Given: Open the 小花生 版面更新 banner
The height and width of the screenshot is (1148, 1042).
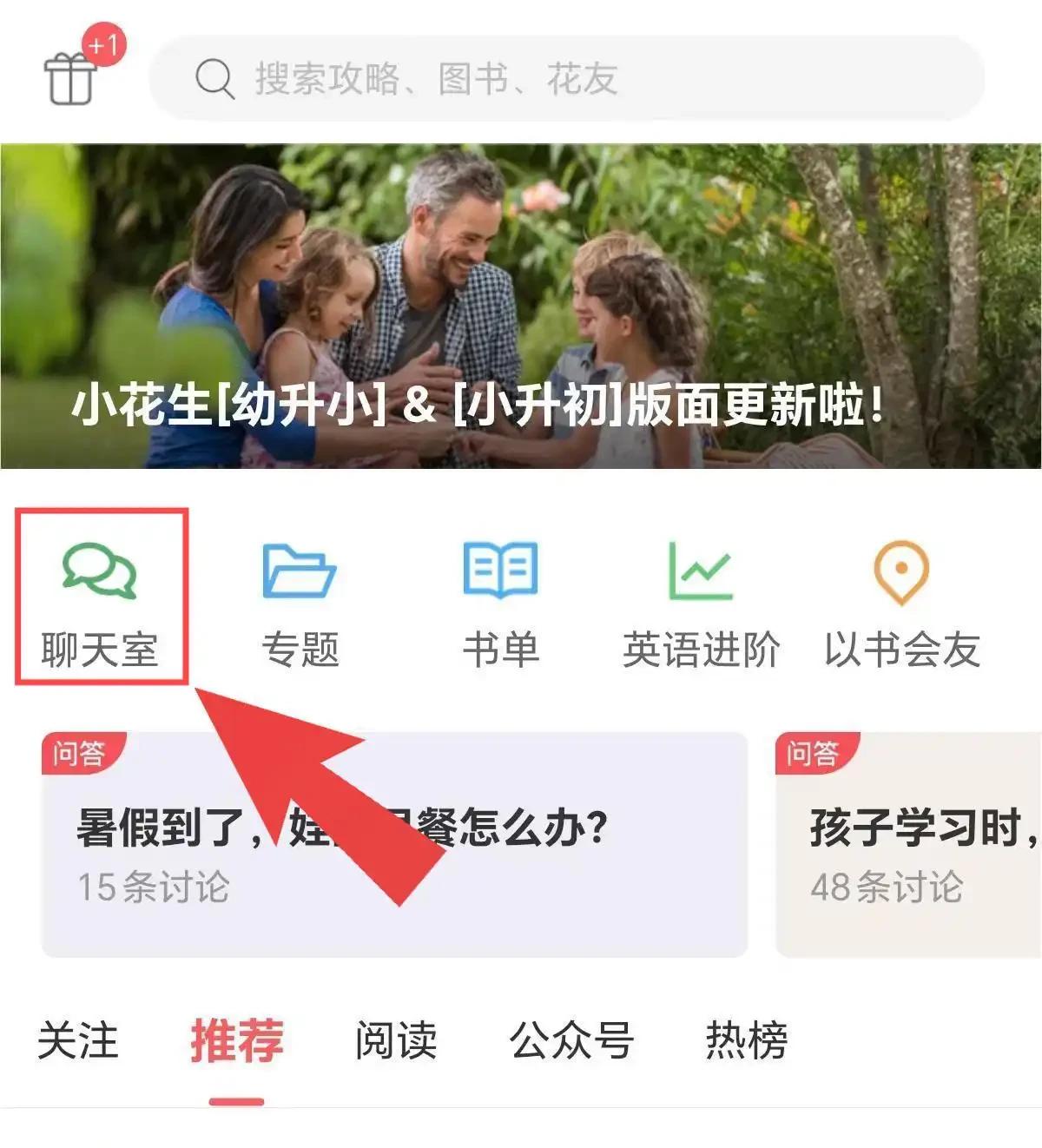Looking at the screenshot, I should (x=521, y=306).
